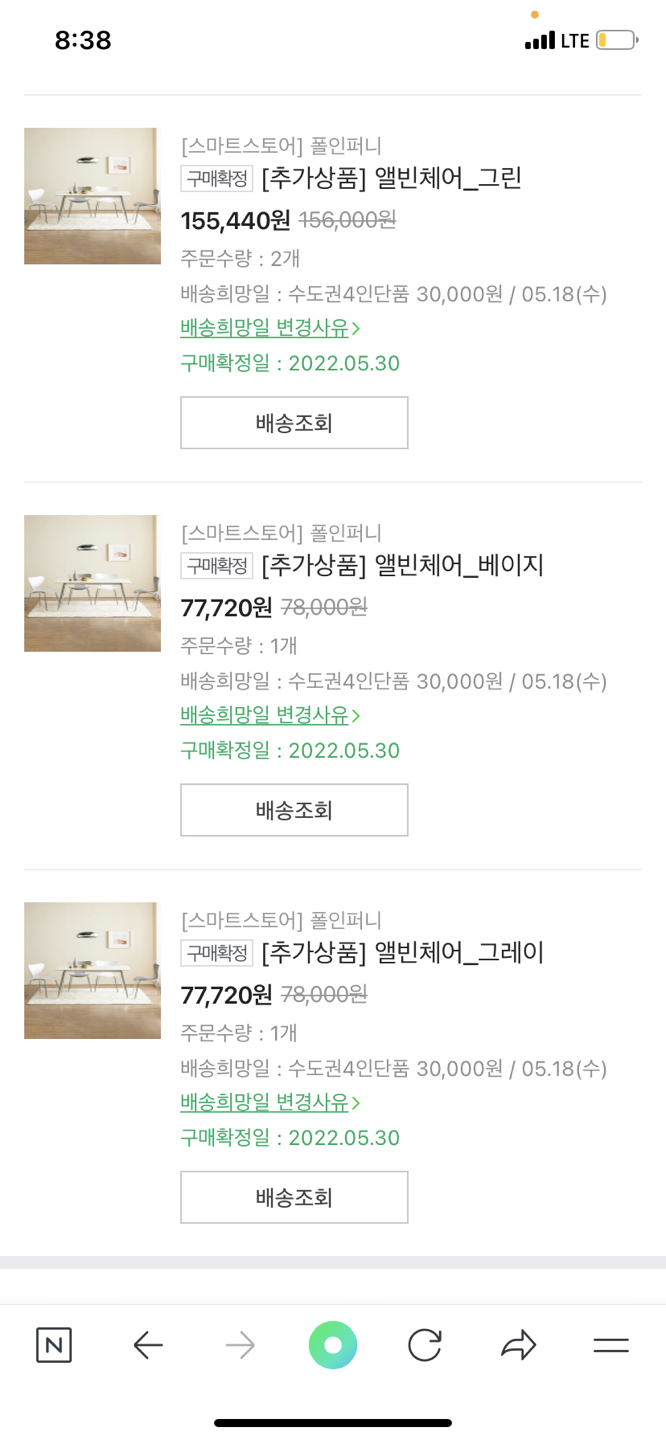
Task: Open the [추가상품] 앨빈체어_그린 product title
Action: pos(391,178)
